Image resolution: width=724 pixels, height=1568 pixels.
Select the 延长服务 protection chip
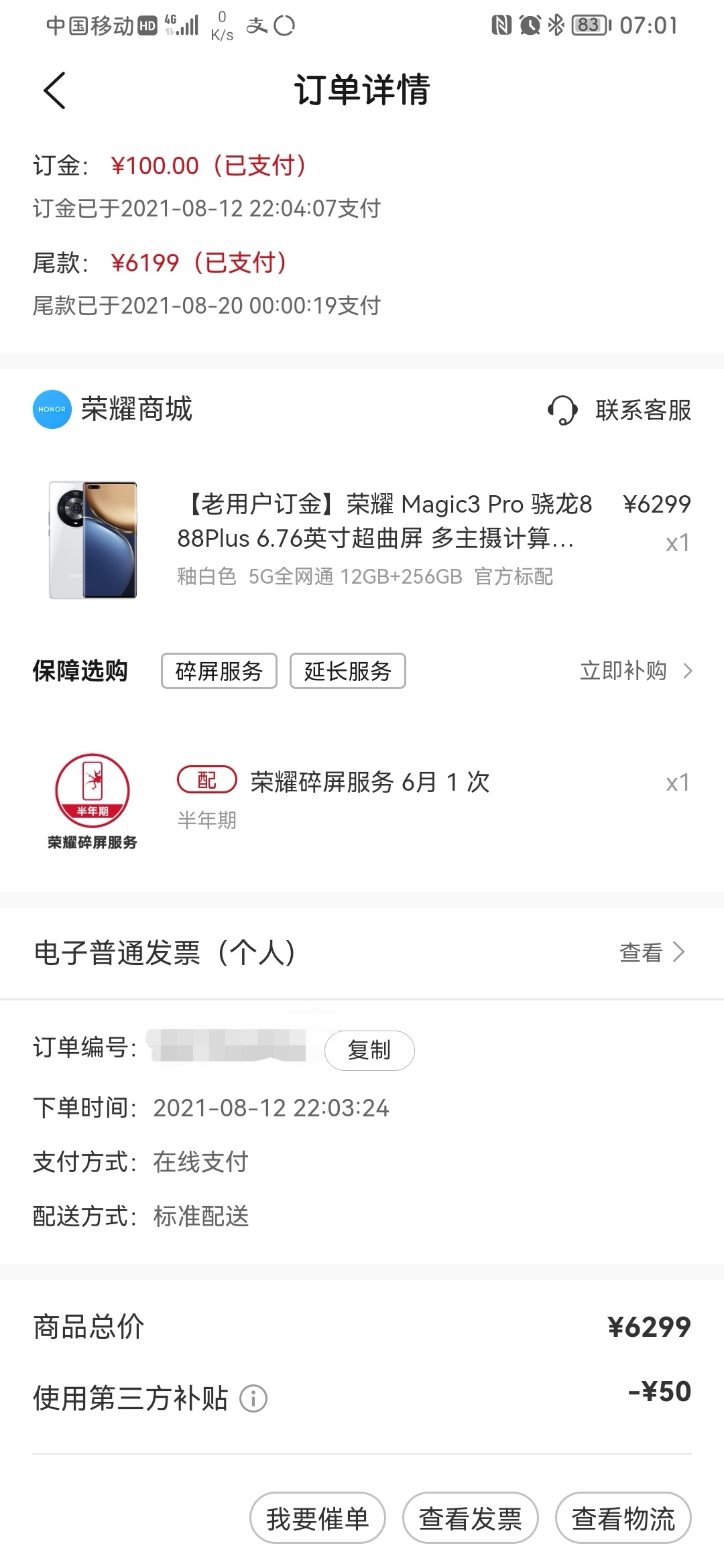tap(348, 671)
